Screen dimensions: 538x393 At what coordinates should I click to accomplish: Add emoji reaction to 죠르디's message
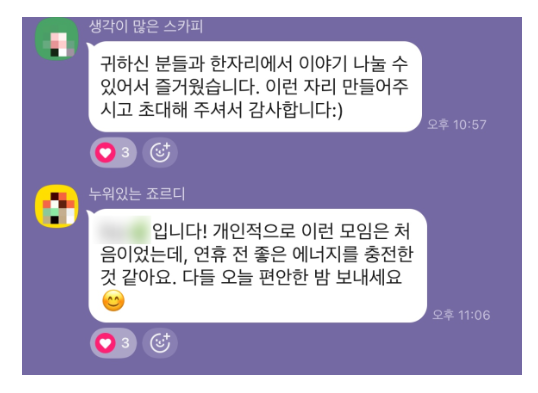pos(160,343)
